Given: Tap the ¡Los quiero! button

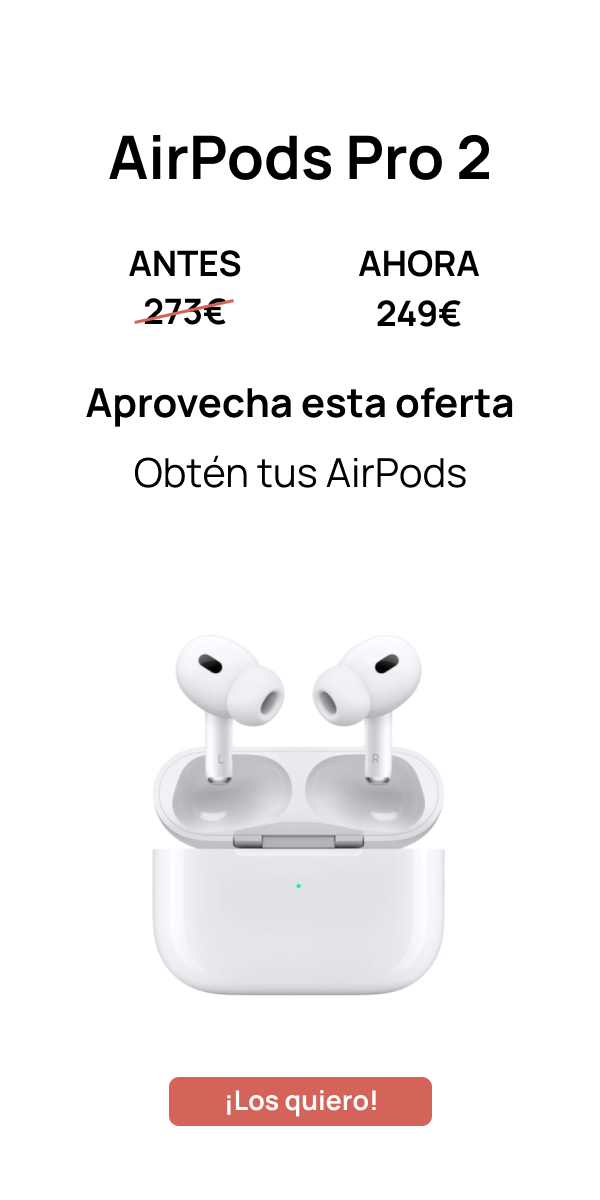Looking at the screenshot, I should (300, 1101).
